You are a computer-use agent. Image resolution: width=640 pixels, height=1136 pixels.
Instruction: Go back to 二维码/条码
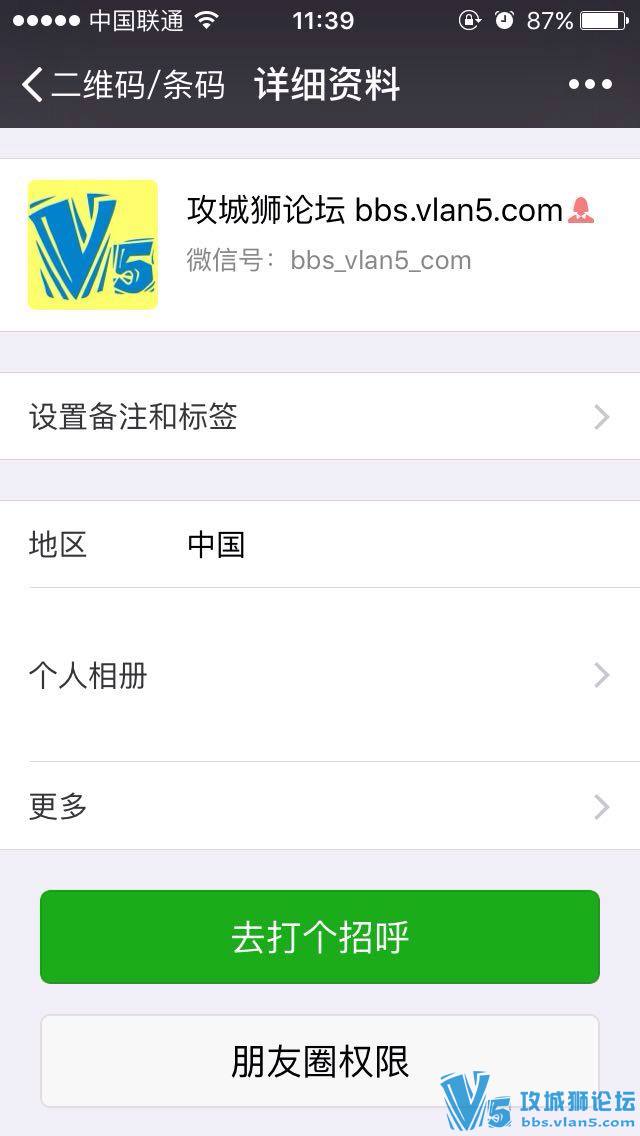pos(120,85)
